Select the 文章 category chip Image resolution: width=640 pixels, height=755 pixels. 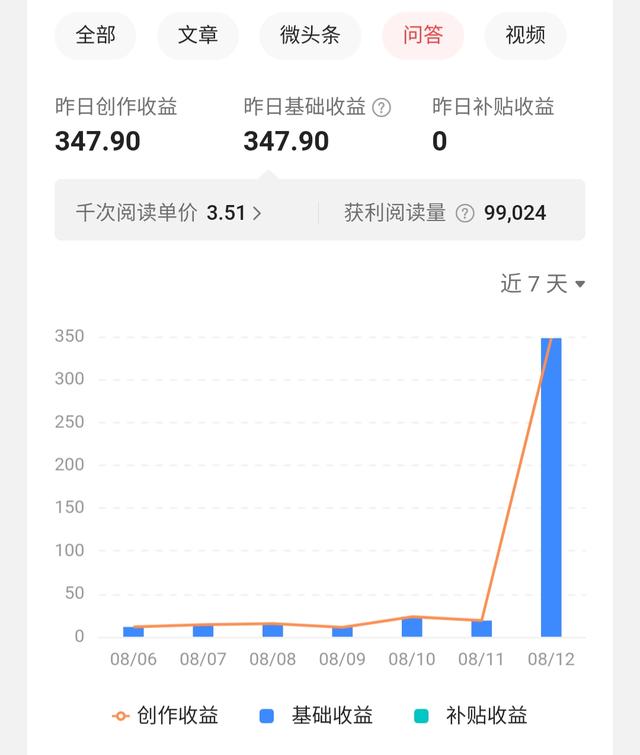click(198, 36)
